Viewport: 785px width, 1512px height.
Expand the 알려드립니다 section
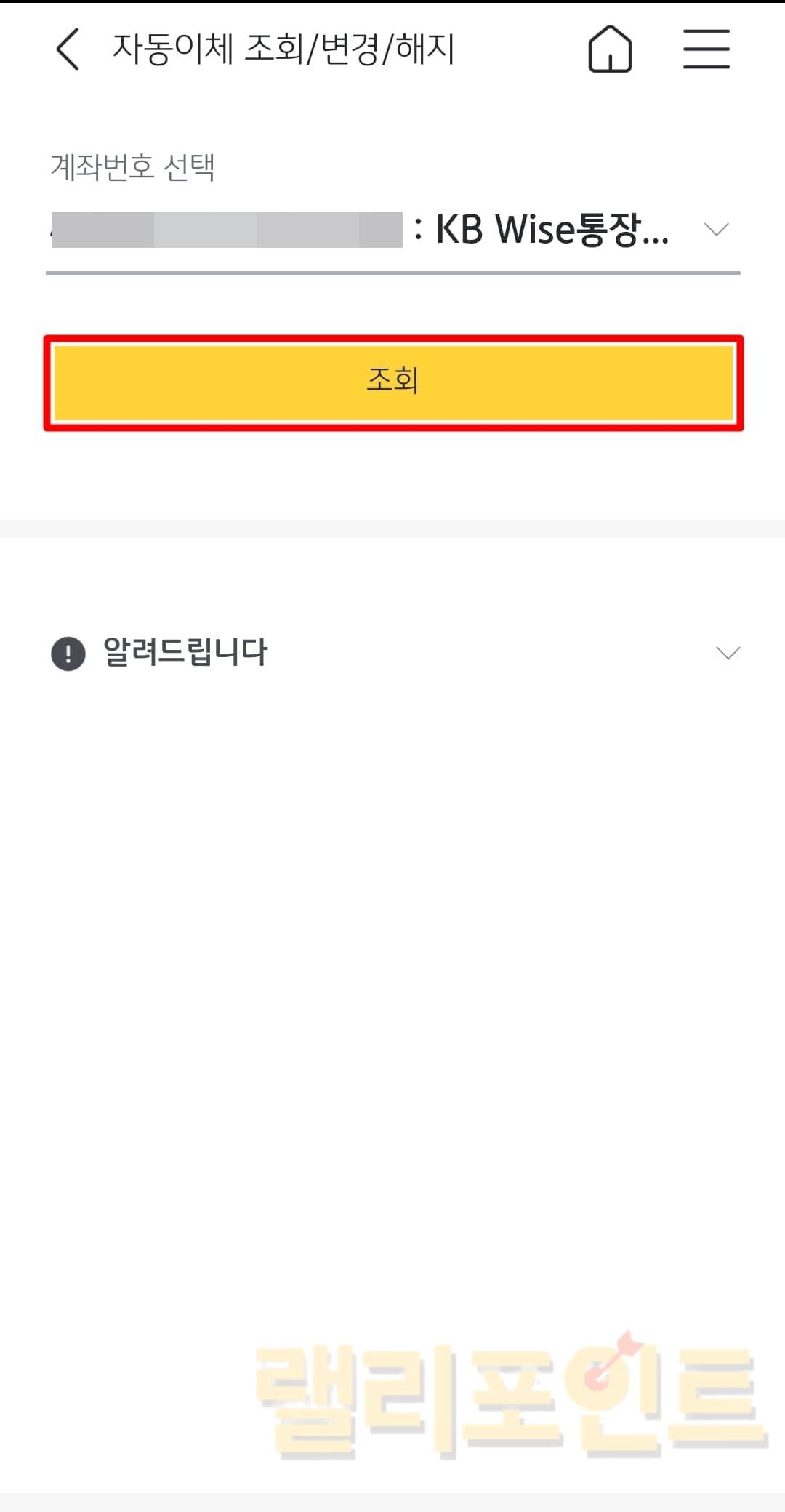pyautogui.click(x=728, y=652)
